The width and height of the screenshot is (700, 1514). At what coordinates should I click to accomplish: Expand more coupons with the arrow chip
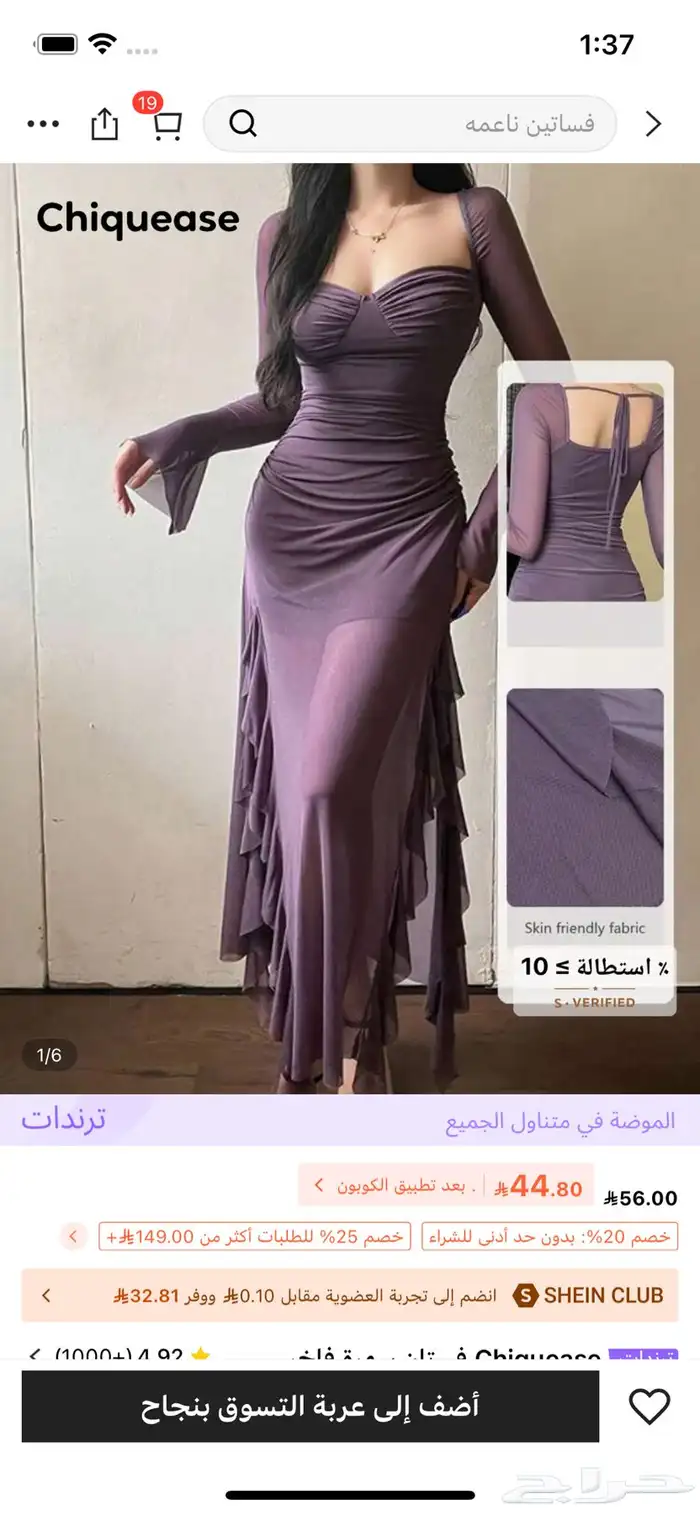tap(72, 1237)
